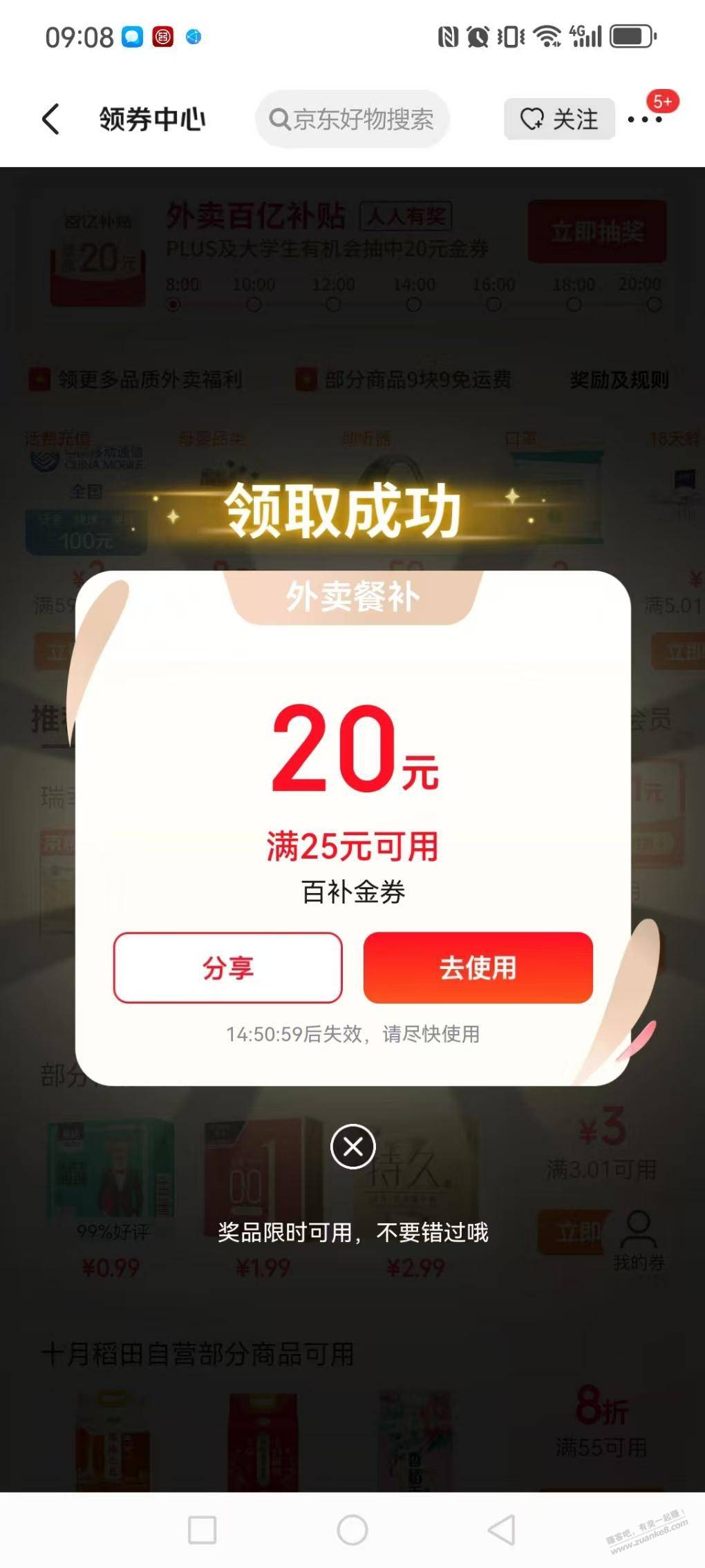705x1568 pixels.
Task: Open the 京东好物搜索 search box
Action: tap(352, 119)
